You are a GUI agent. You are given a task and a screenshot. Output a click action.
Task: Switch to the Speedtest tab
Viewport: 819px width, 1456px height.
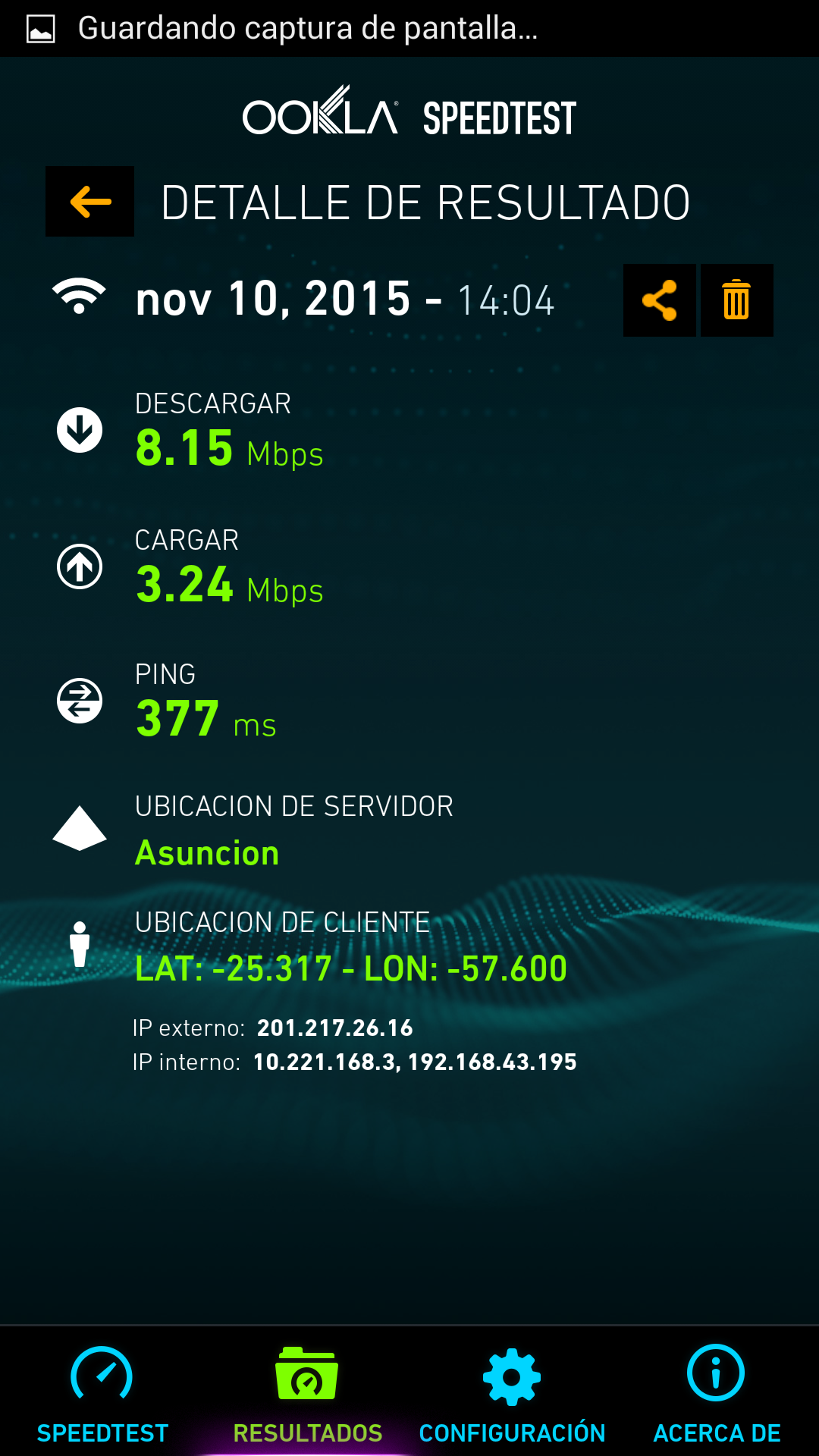click(102, 1394)
